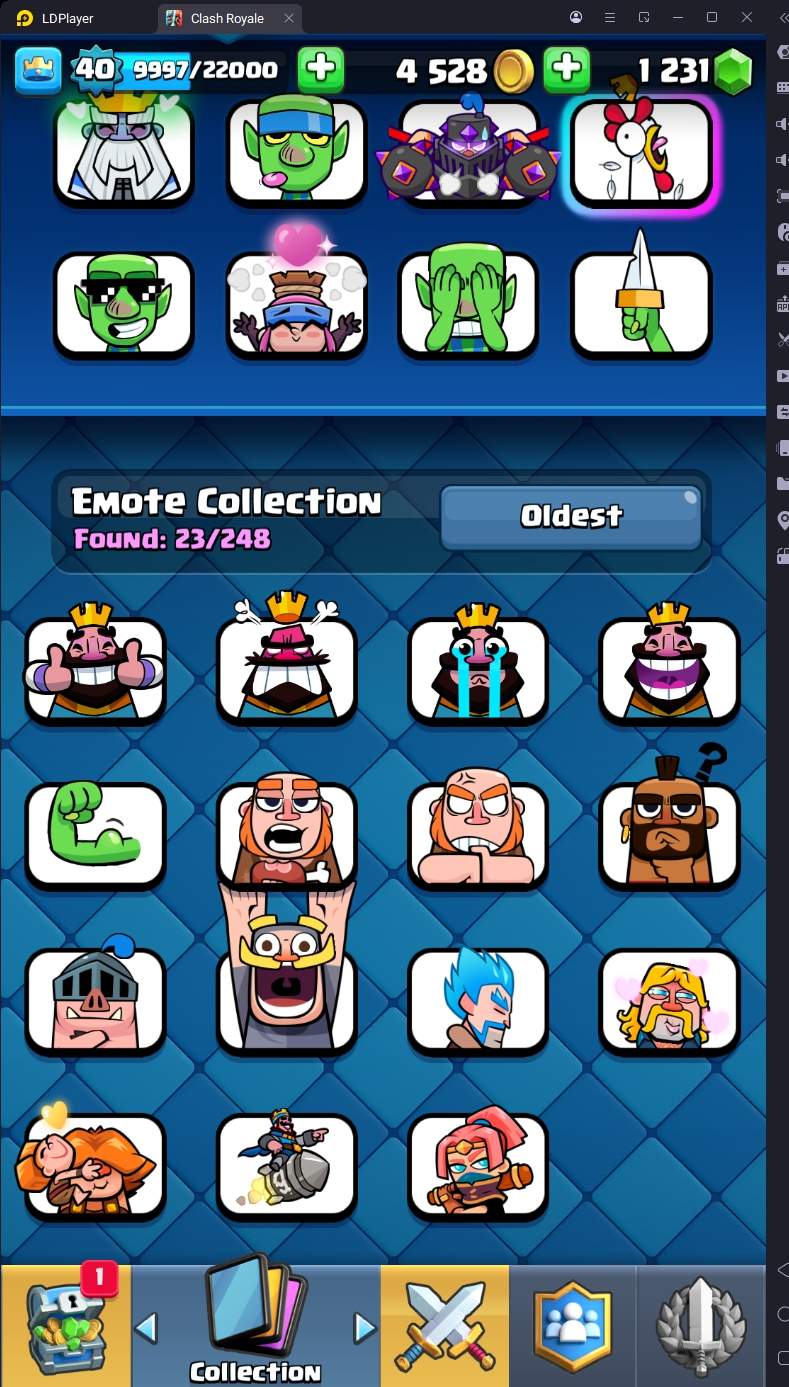Select the goblin covering eyes emote
This screenshot has width=789, height=1387.
click(468, 304)
